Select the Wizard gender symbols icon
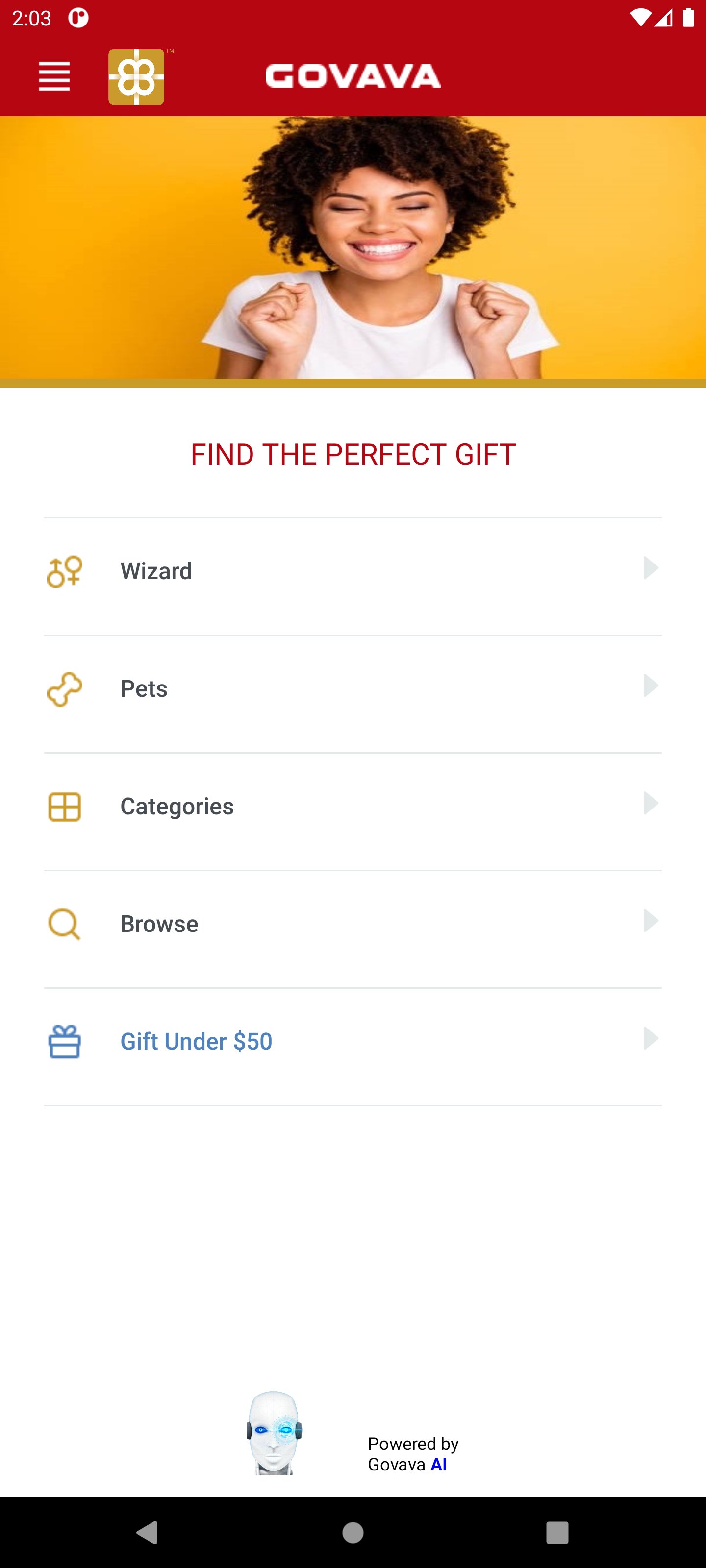The image size is (706, 1568). tap(63, 571)
